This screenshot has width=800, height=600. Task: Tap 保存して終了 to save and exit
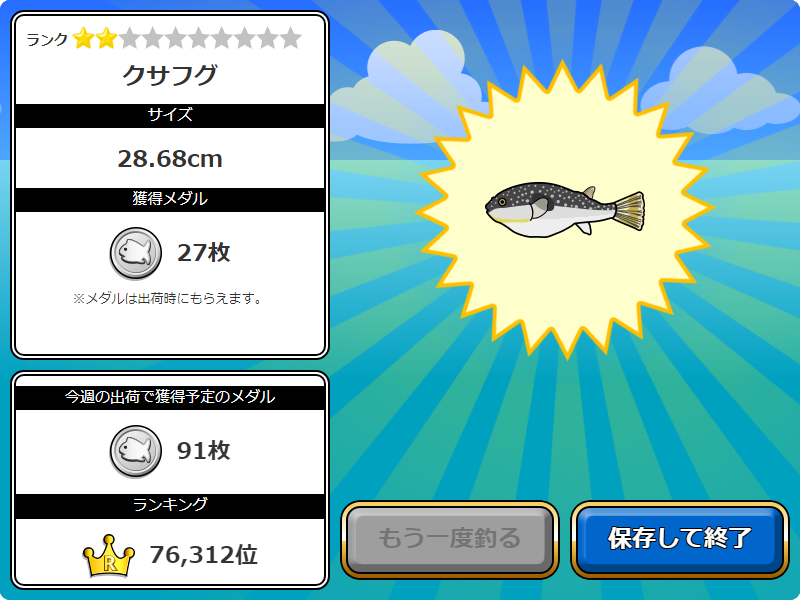click(680, 539)
